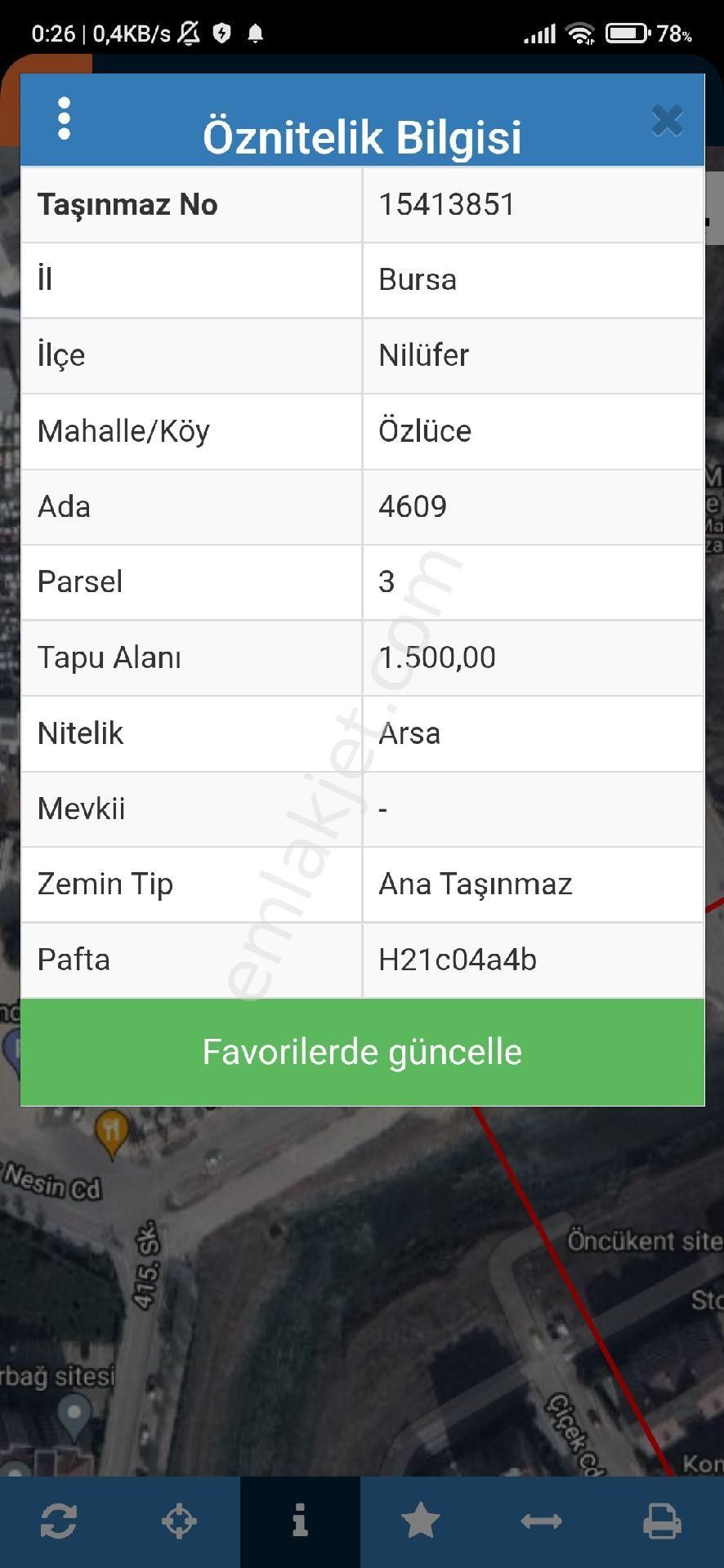Print the parcel information

tap(661, 1521)
